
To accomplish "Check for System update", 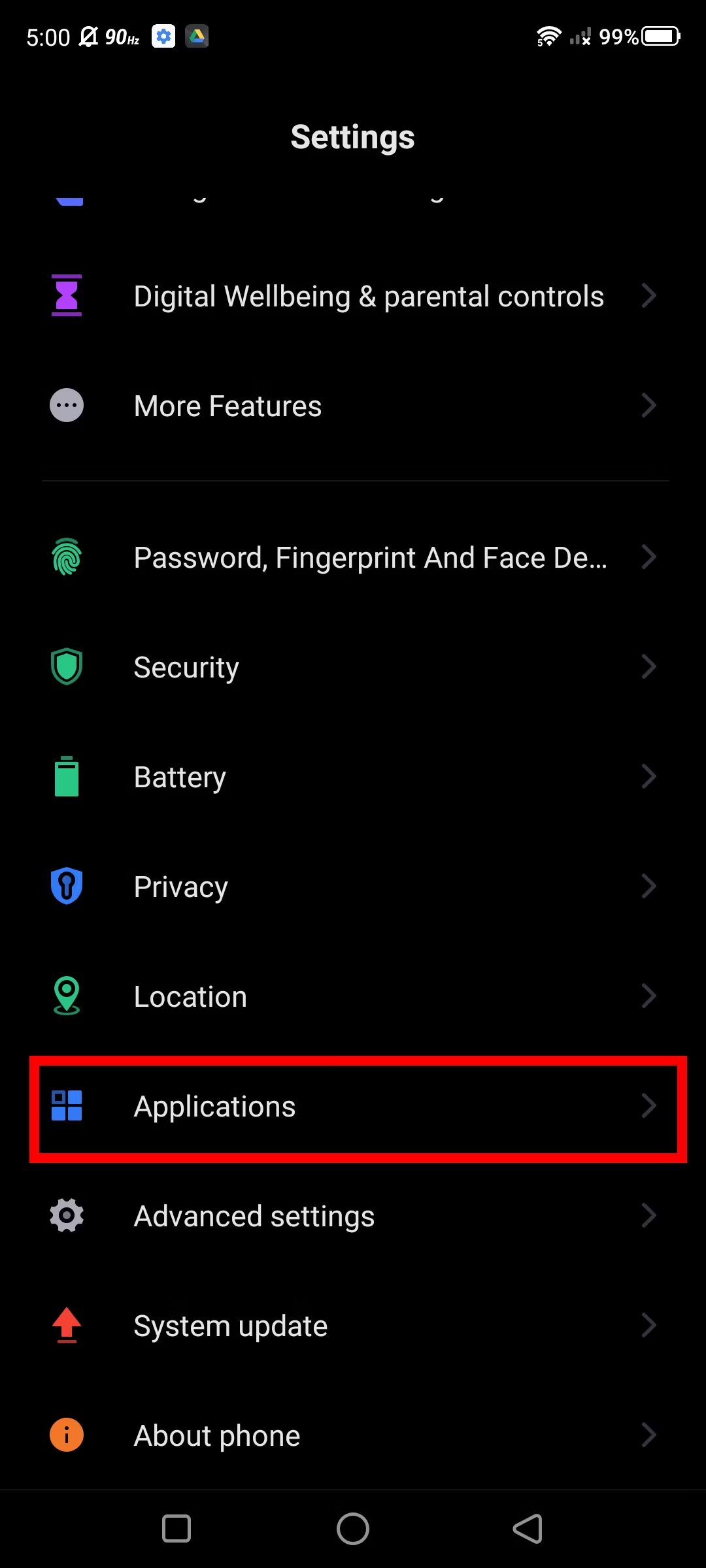I will [353, 1326].
